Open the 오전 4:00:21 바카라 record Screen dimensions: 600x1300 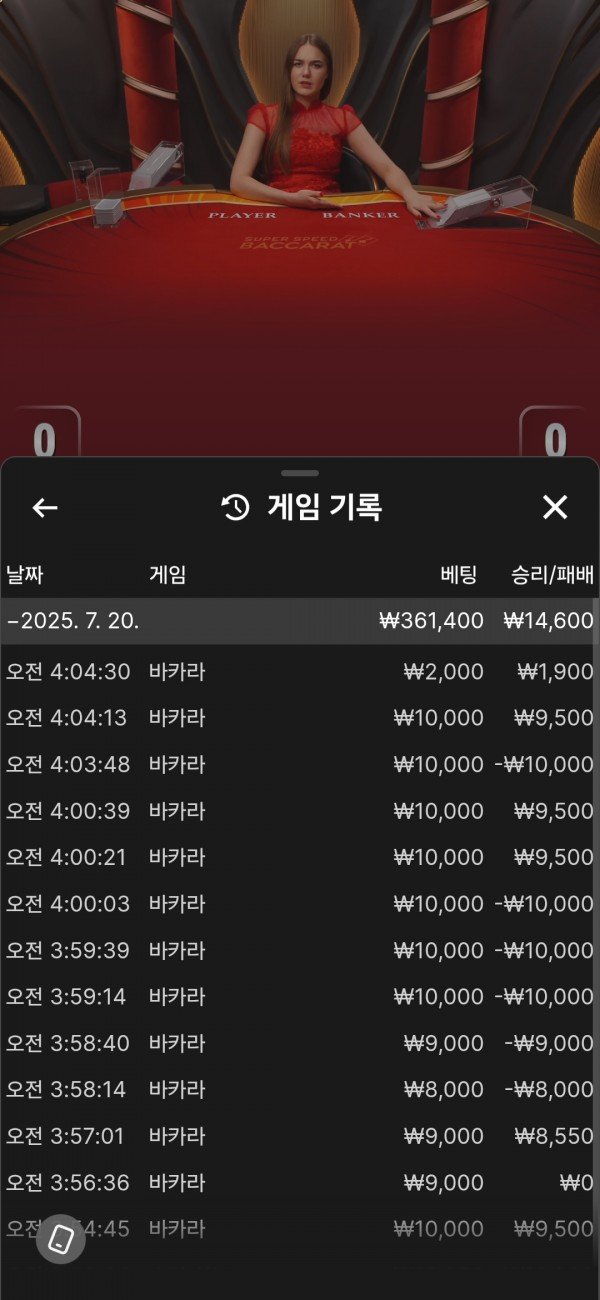pyautogui.click(x=300, y=857)
